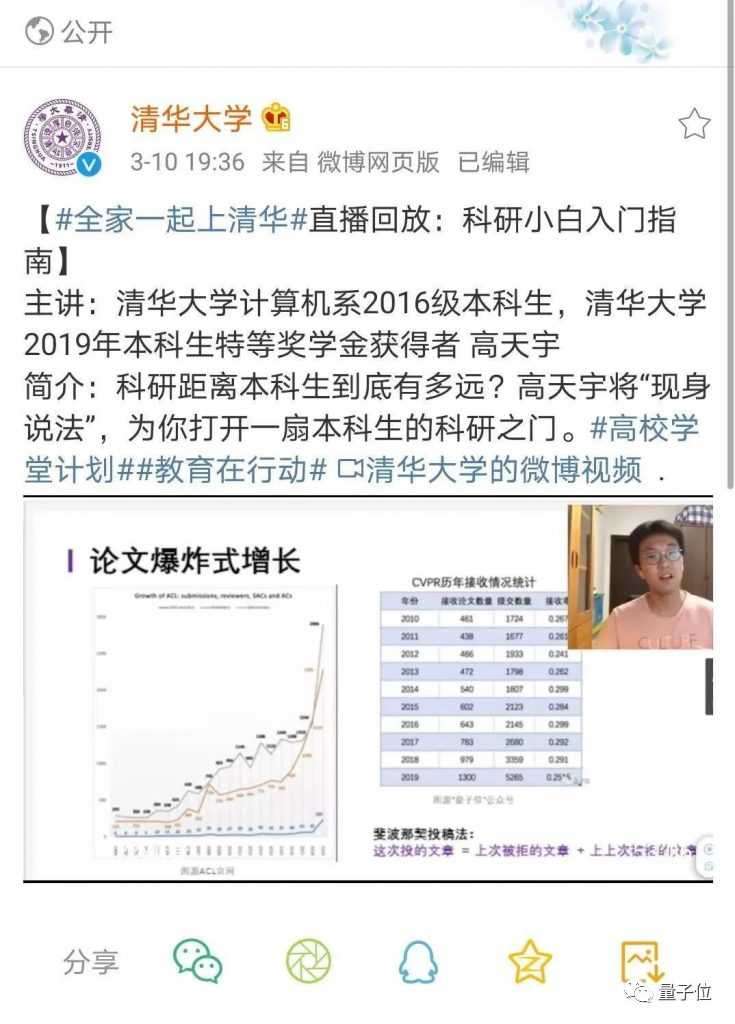This screenshot has height=1024, width=735.
Task: Favorite this post with the star icon
Action: pos(694,124)
